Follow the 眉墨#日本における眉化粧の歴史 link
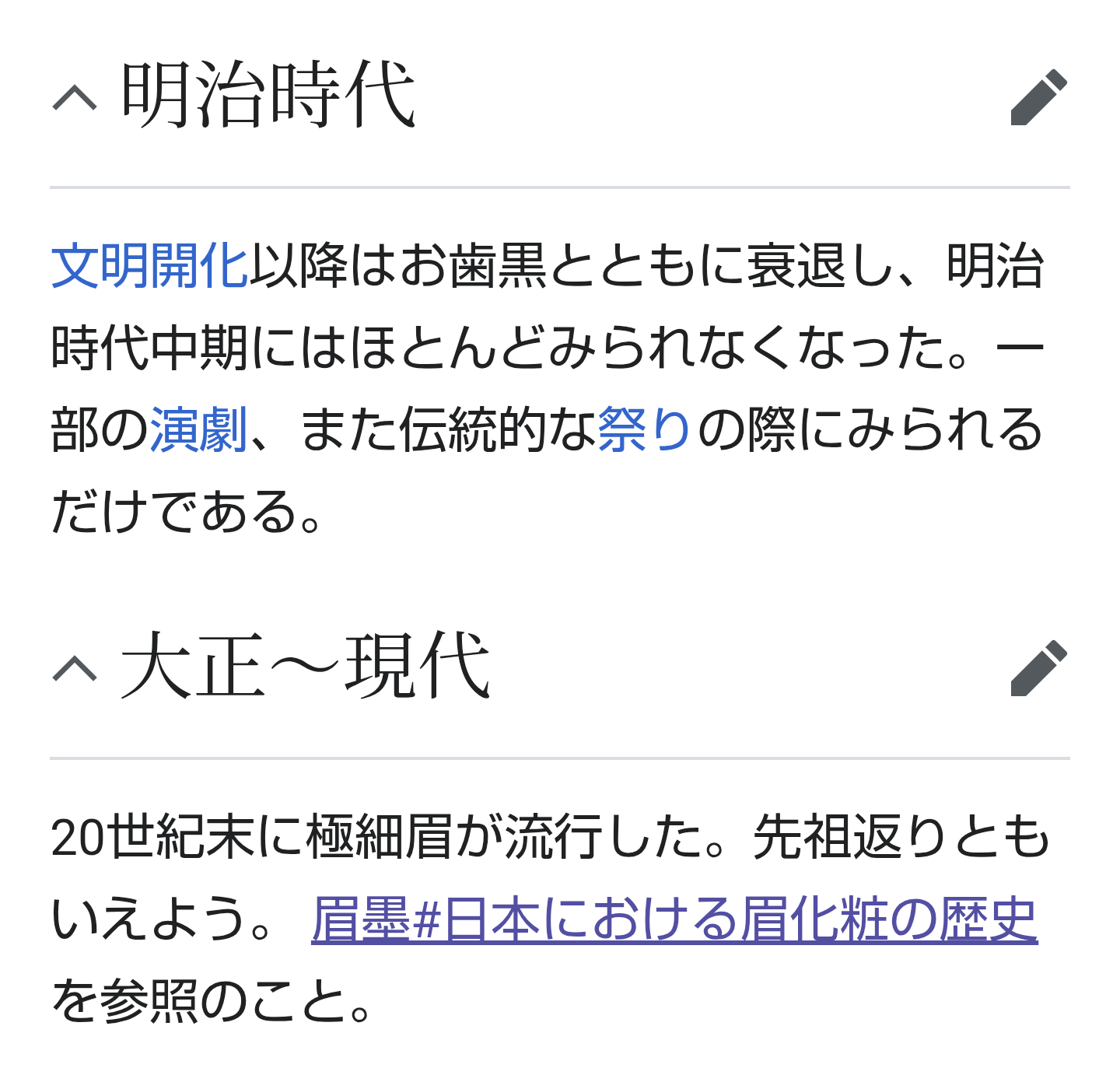 674,919
